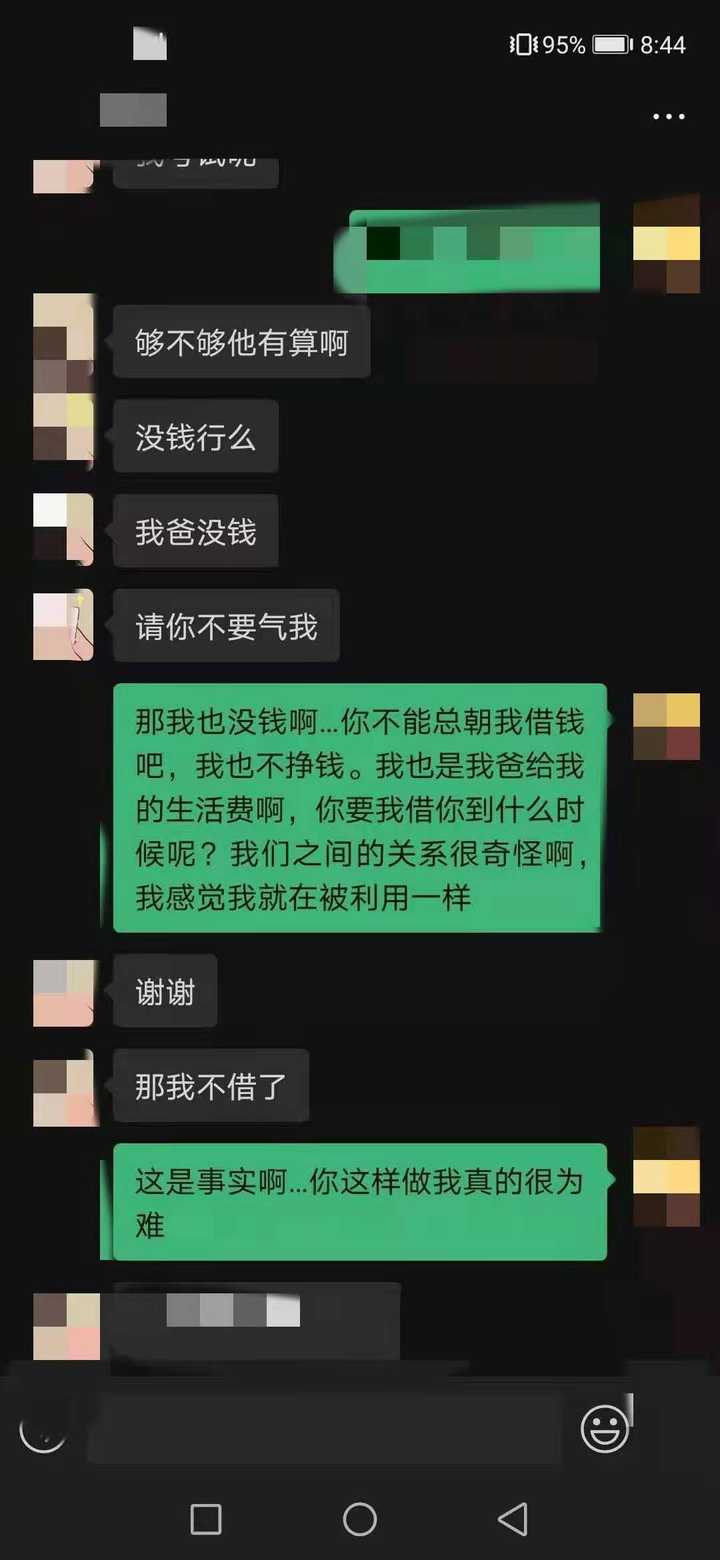
Task: Open the three-dot chat info menu
Action: point(668,117)
